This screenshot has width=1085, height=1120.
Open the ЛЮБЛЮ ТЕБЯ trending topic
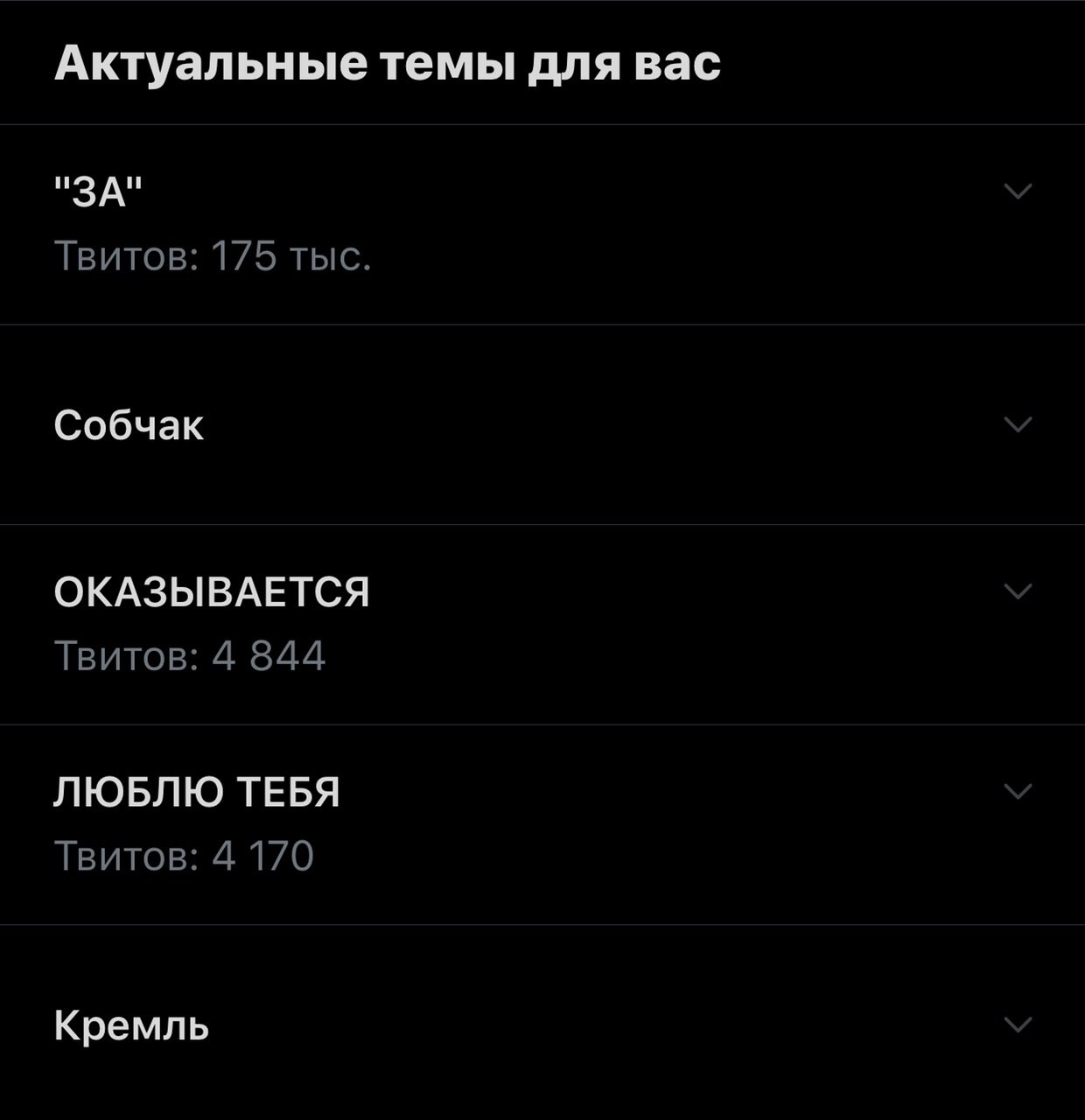[x=197, y=792]
